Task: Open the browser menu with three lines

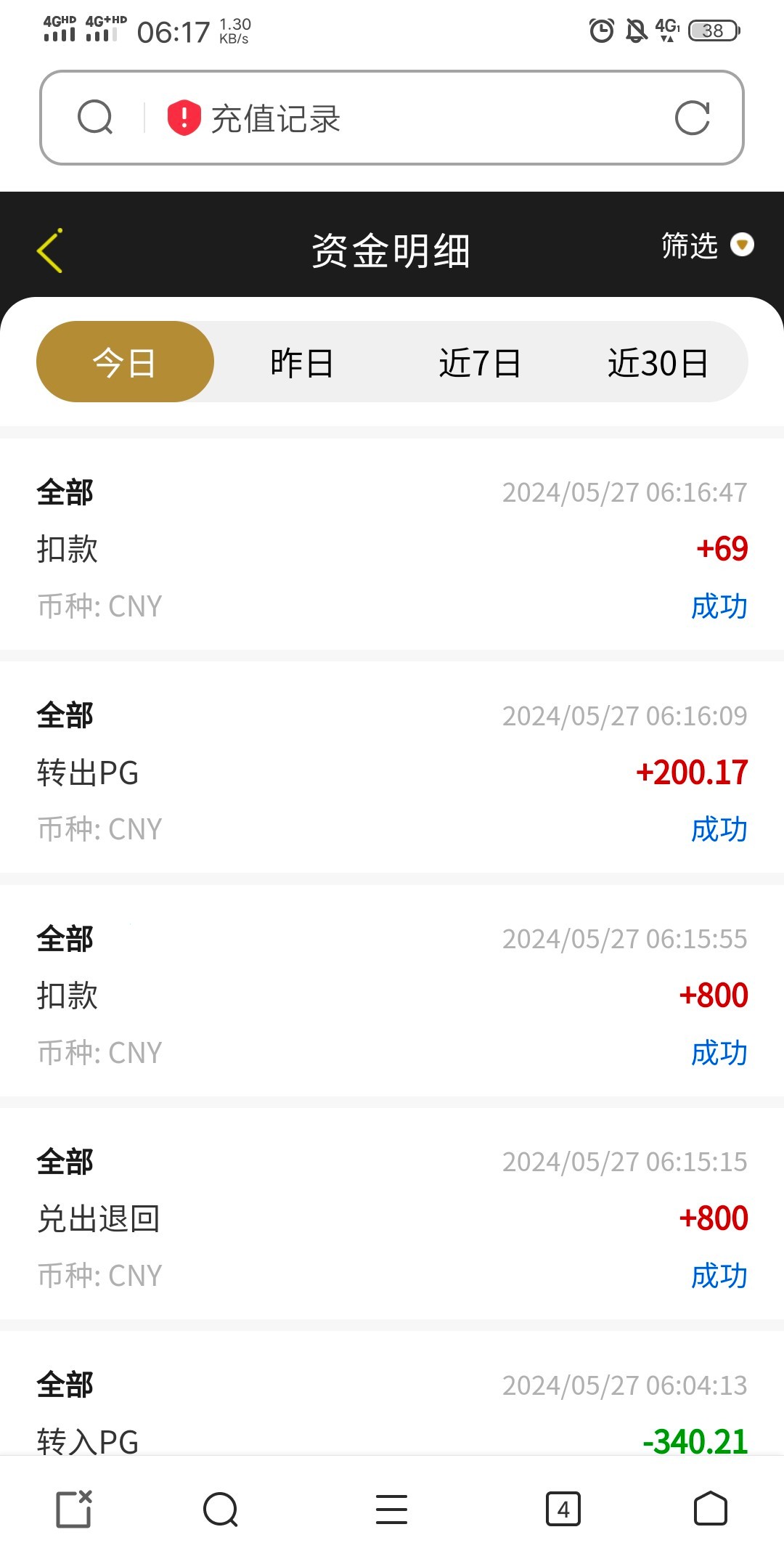Action: coord(391,1510)
